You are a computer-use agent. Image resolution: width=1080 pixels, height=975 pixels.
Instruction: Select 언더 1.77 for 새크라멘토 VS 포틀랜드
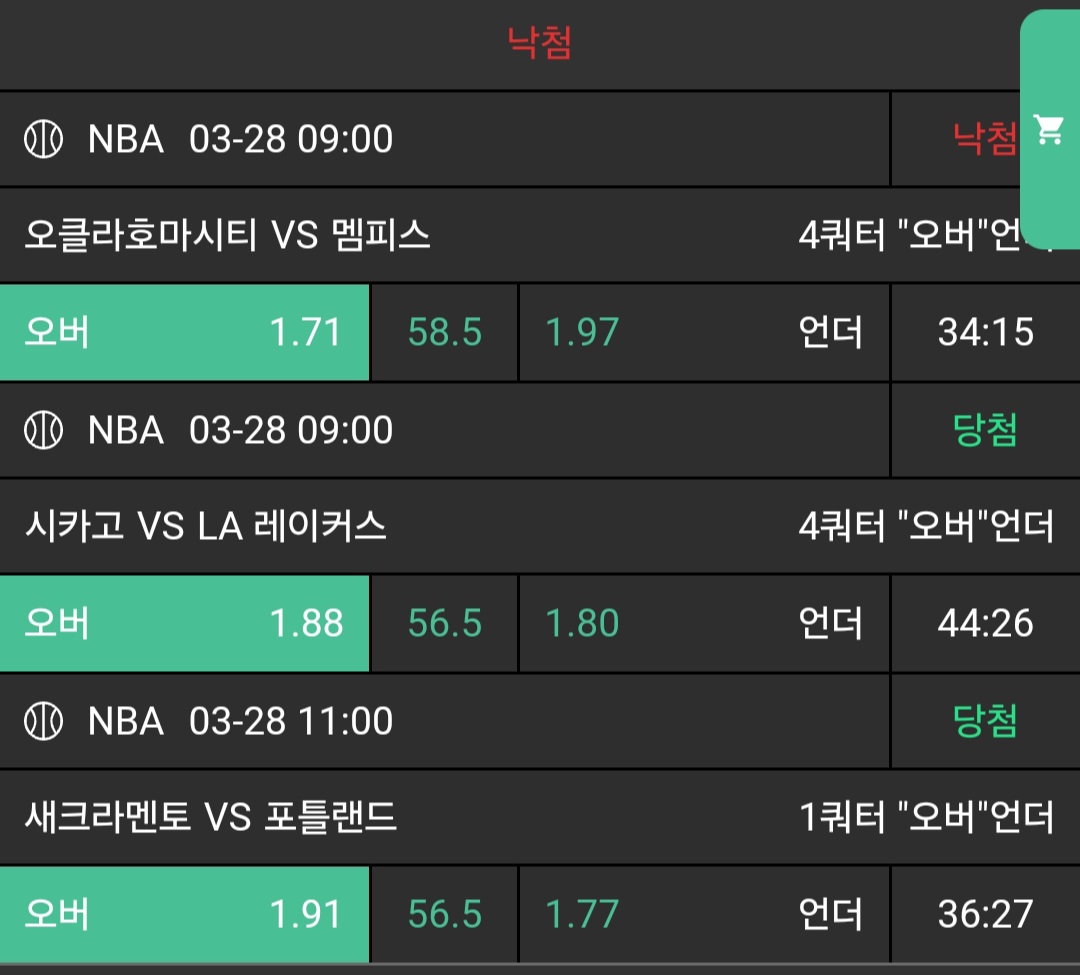click(x=703, y=914)
